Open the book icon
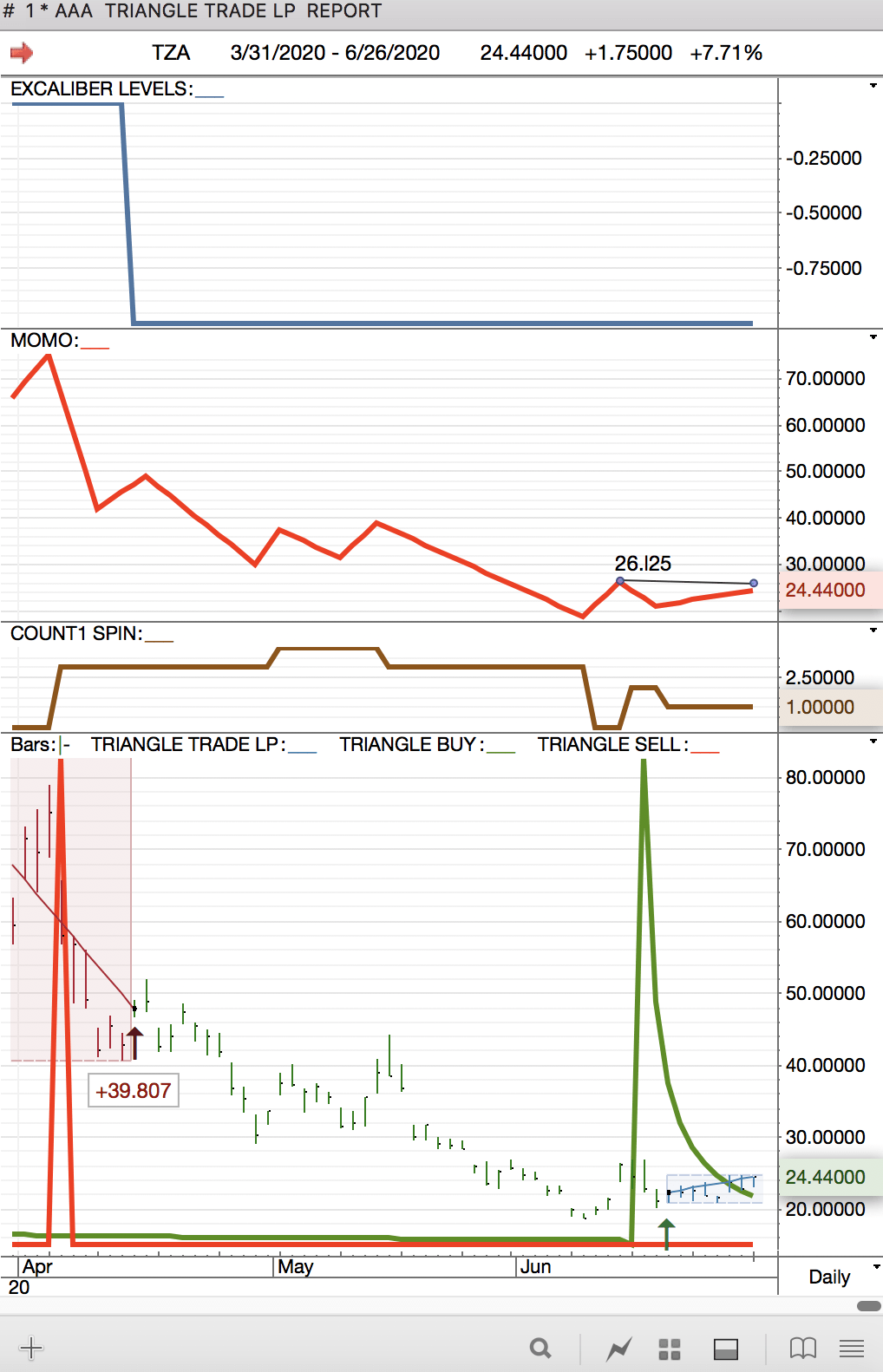Image resolution: width=883 pixels, height=1372 pixels. (x=803, y=1348)
